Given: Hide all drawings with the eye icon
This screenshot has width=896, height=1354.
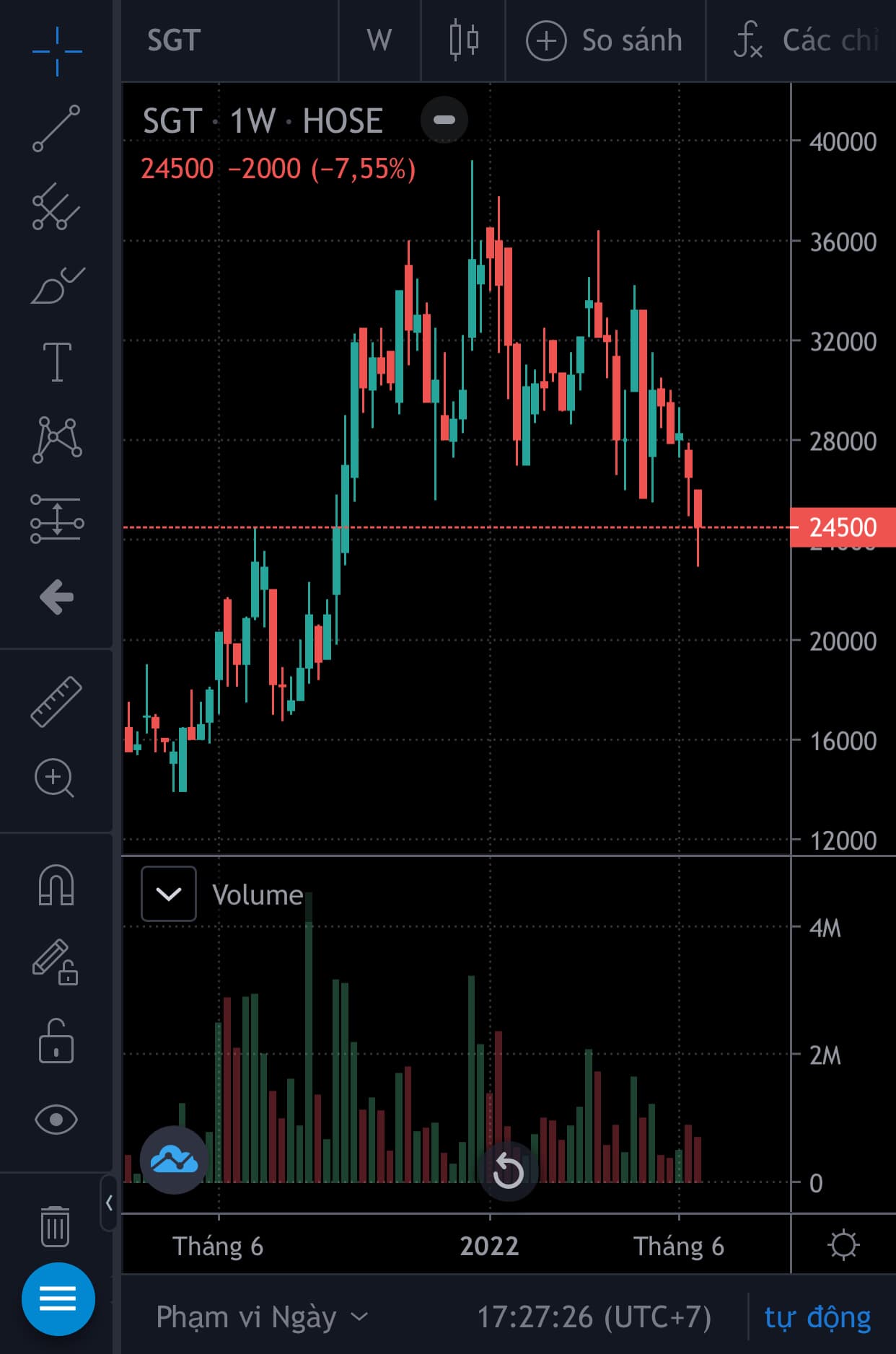Looking at the screenshot, I should [x=56, y=1120].
